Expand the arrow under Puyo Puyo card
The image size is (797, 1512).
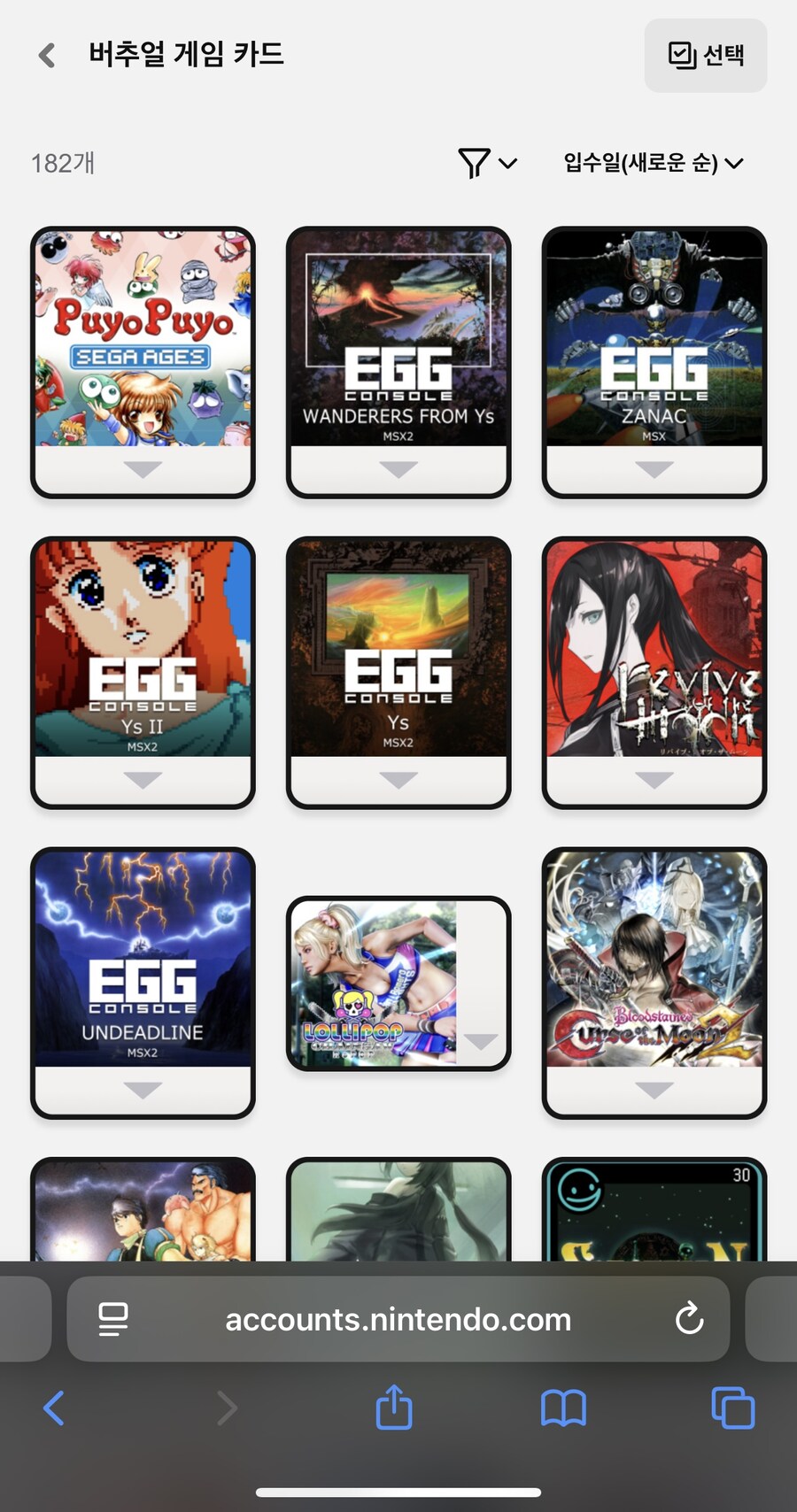[x=143, y=469]
